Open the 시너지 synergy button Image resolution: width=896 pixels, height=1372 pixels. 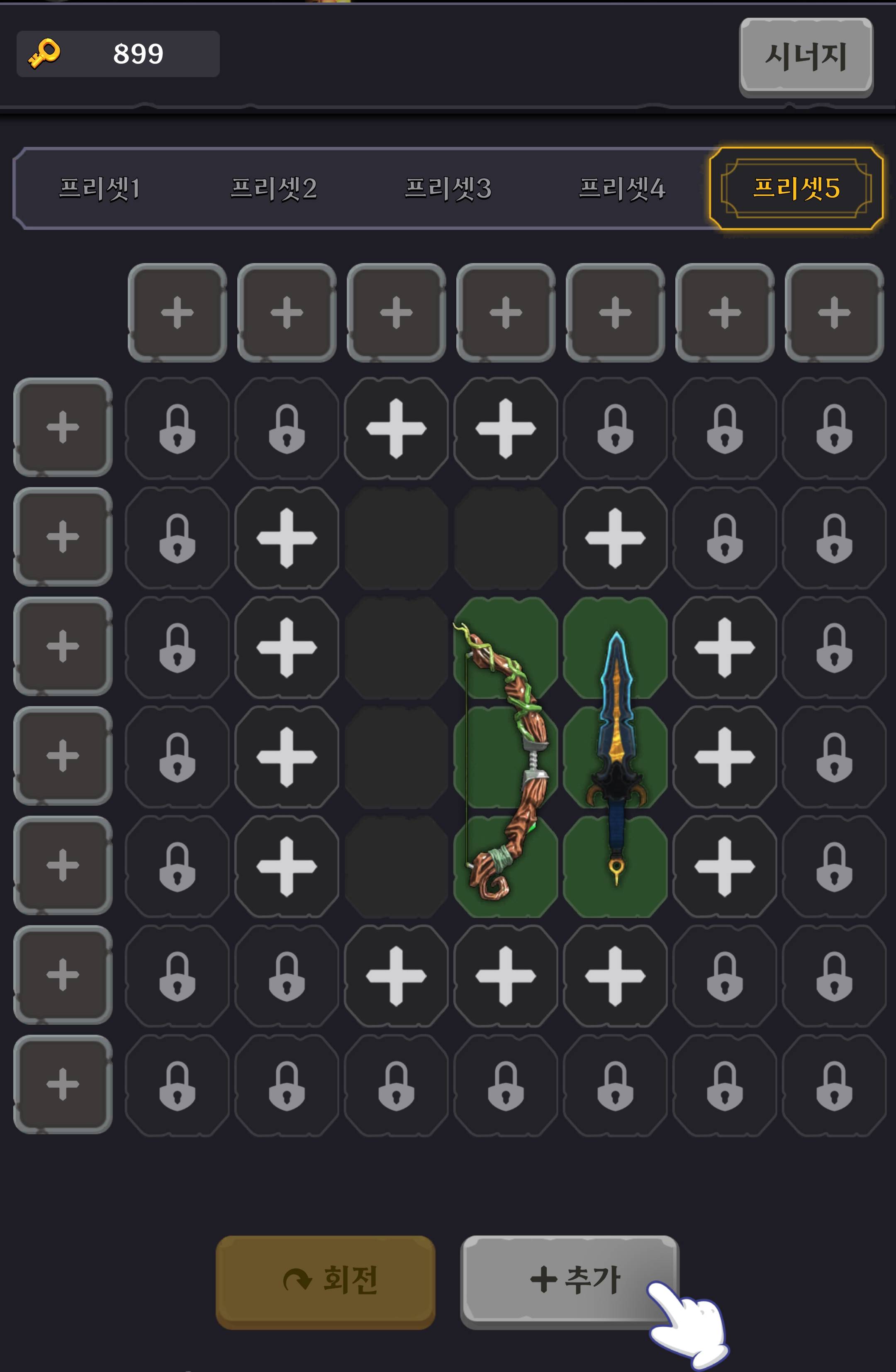(x=806, y=56)
